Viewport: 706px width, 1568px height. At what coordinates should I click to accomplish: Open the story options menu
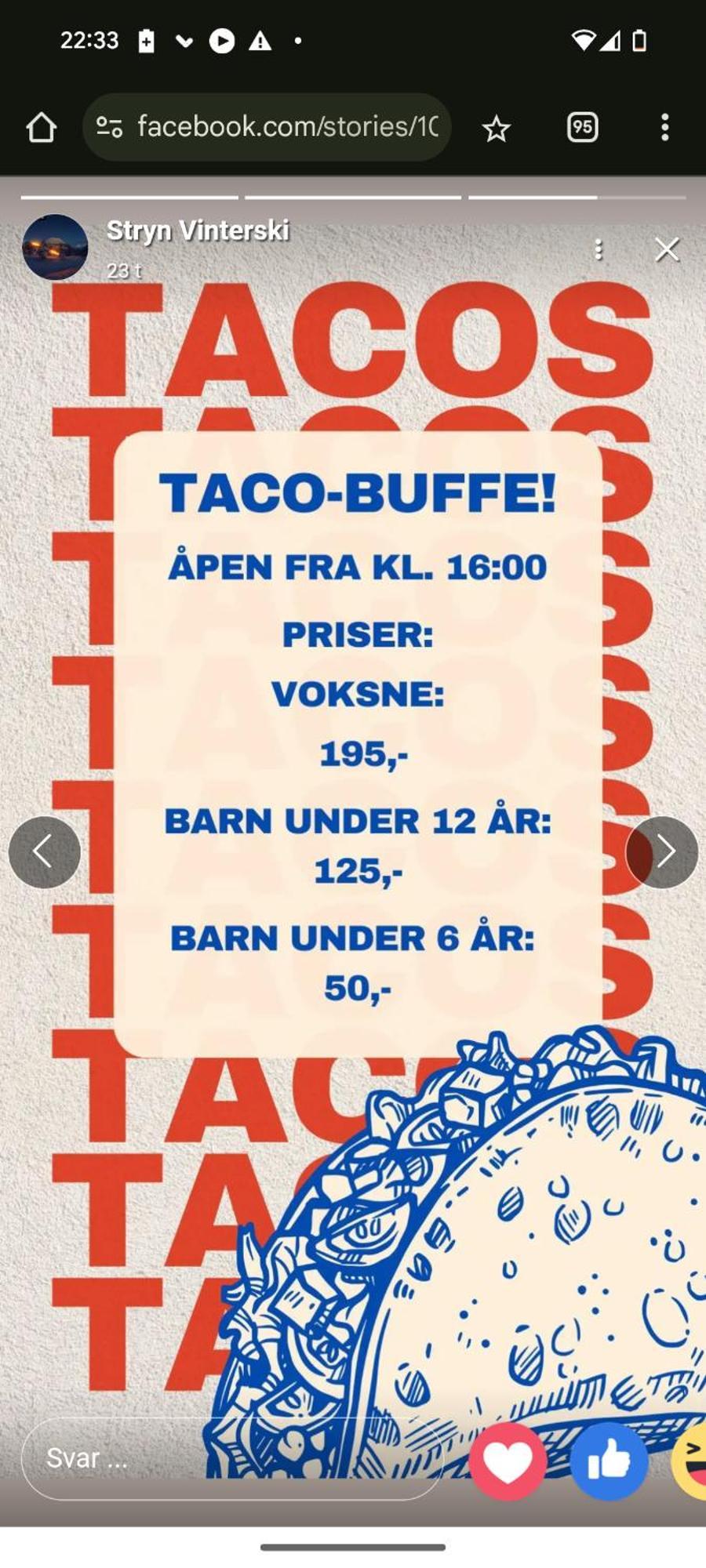point(599,250)
